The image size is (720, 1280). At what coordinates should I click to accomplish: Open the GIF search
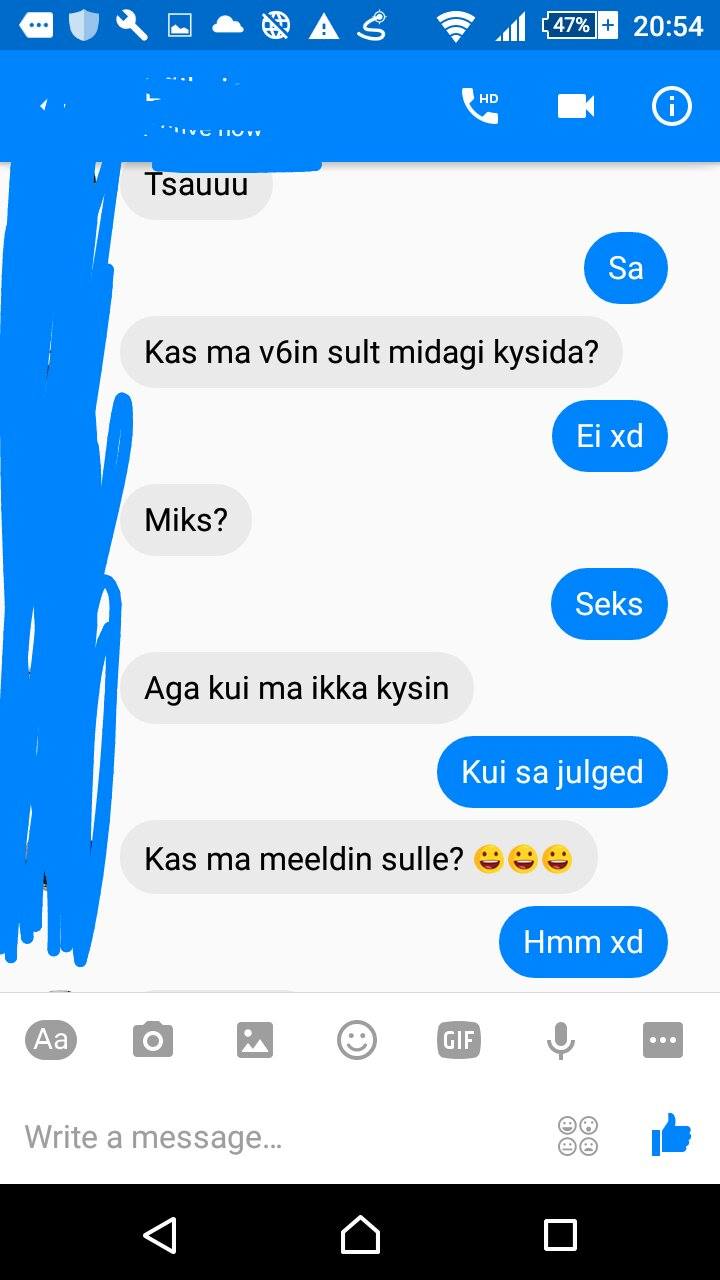459,1040
